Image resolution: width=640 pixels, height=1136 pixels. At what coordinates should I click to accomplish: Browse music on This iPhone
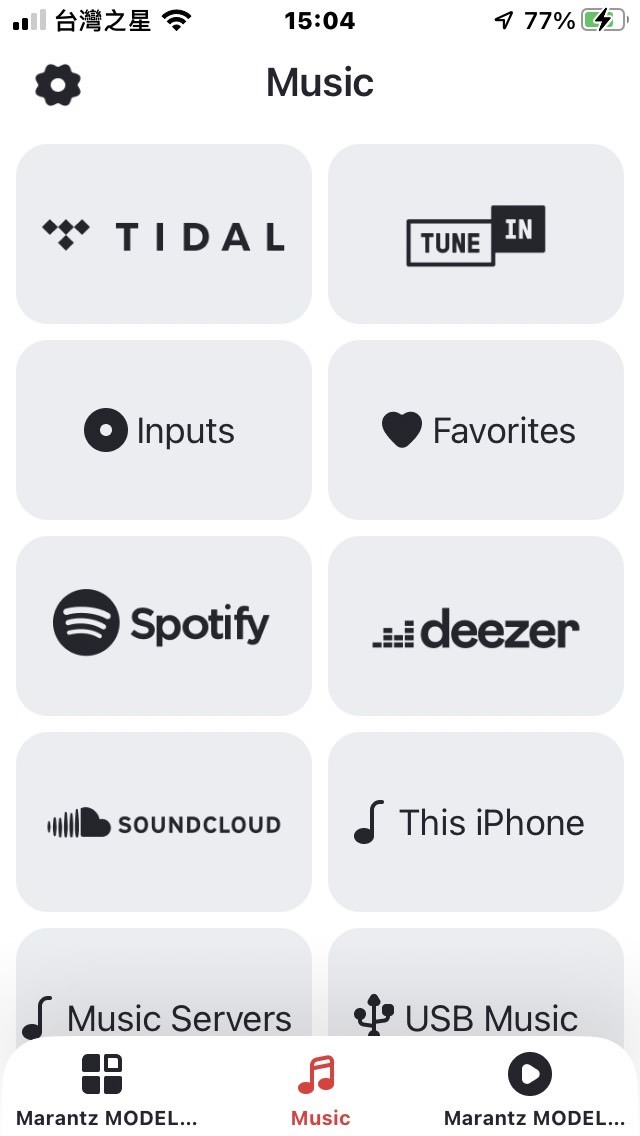476,822
